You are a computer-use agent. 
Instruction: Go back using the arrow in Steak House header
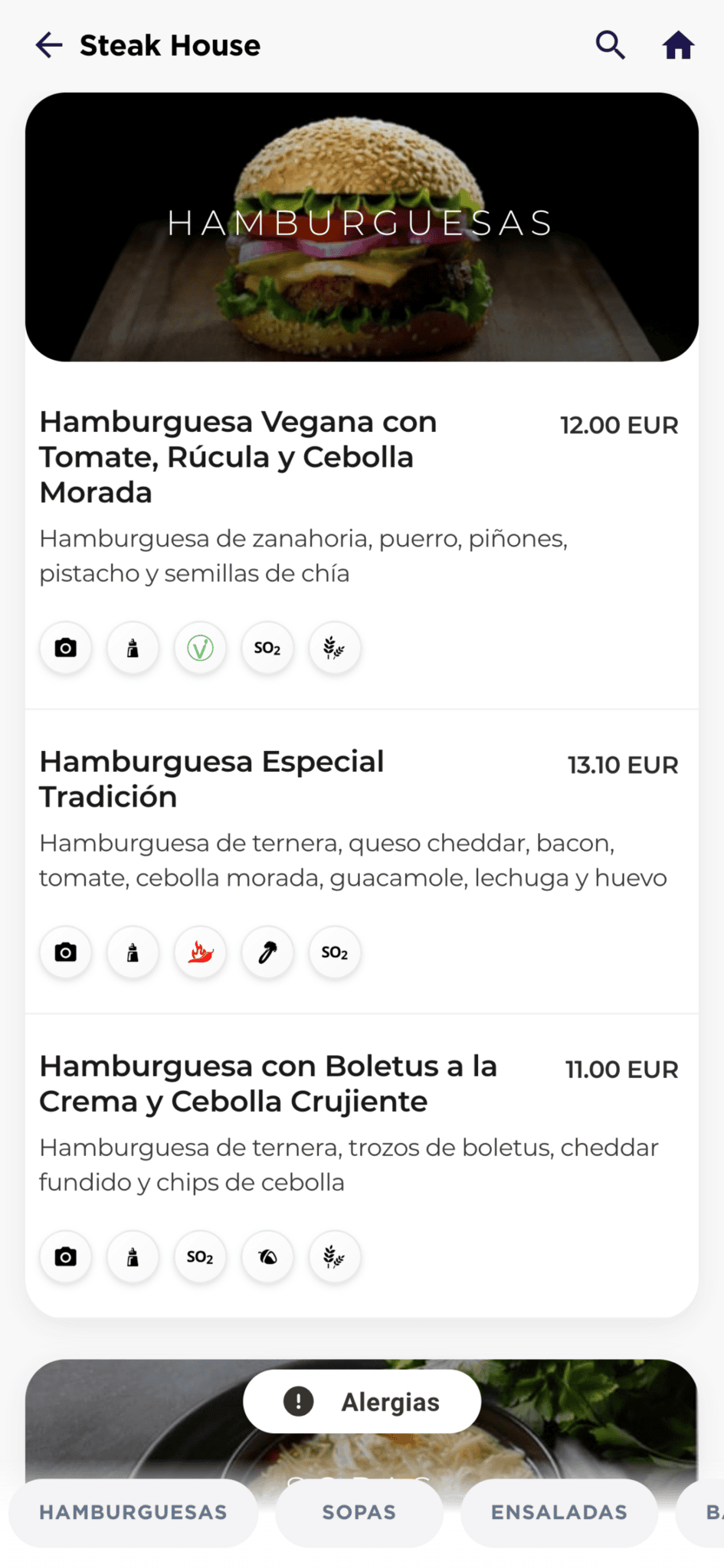point(48,44)
